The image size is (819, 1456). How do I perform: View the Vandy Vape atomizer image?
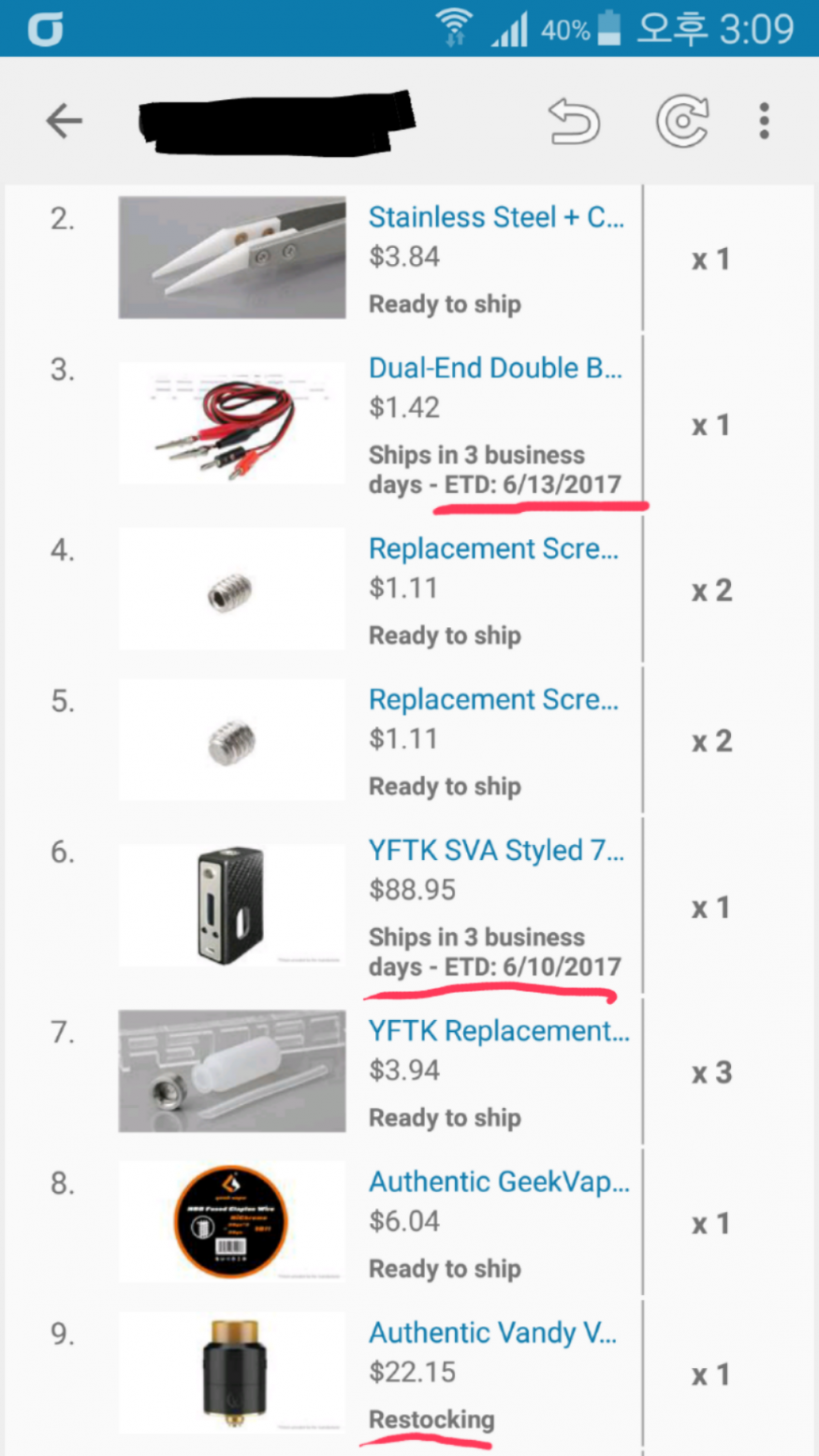(x=232, y=1373)
